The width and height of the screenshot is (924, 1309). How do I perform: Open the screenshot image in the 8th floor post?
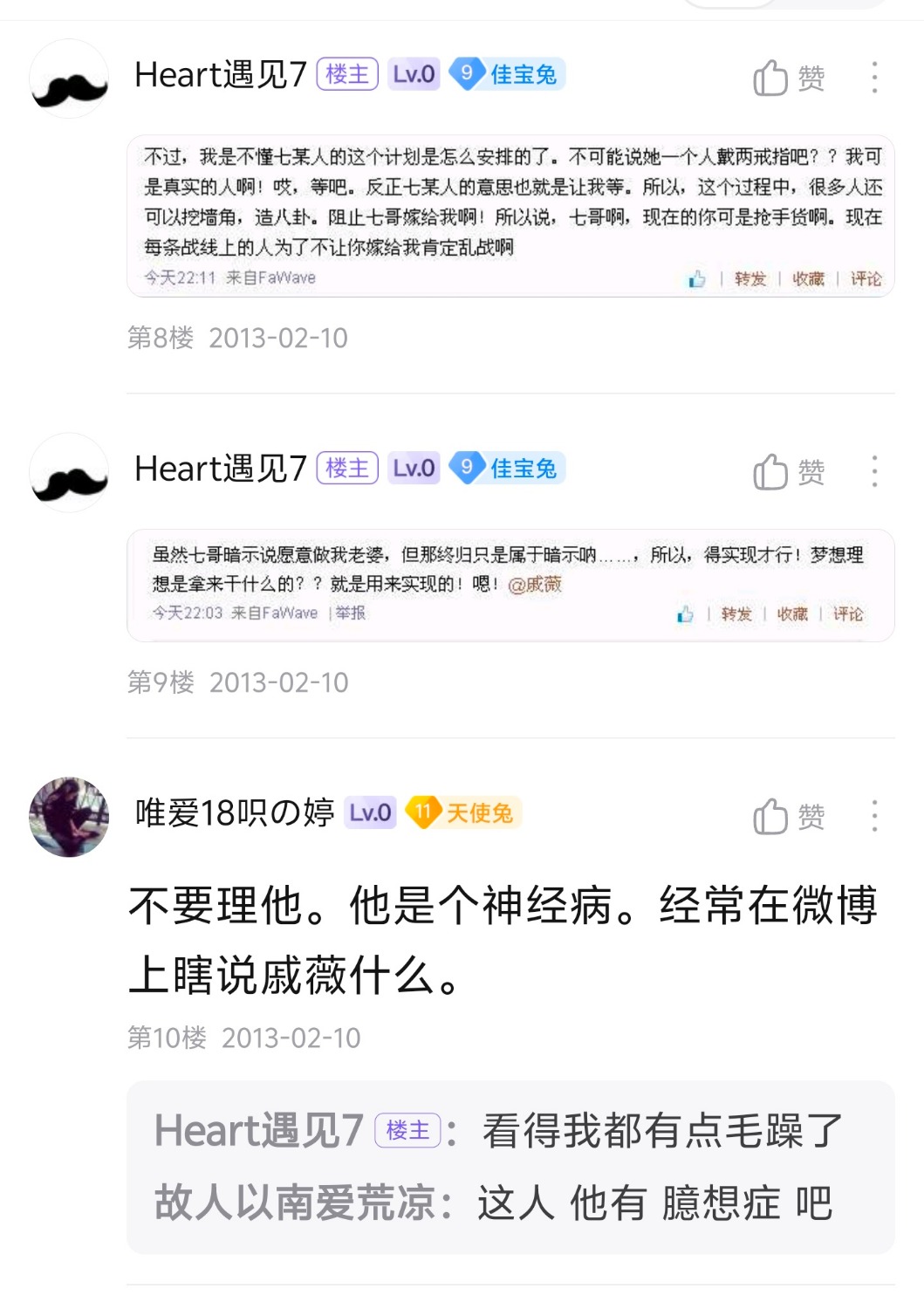coord(510,216)
